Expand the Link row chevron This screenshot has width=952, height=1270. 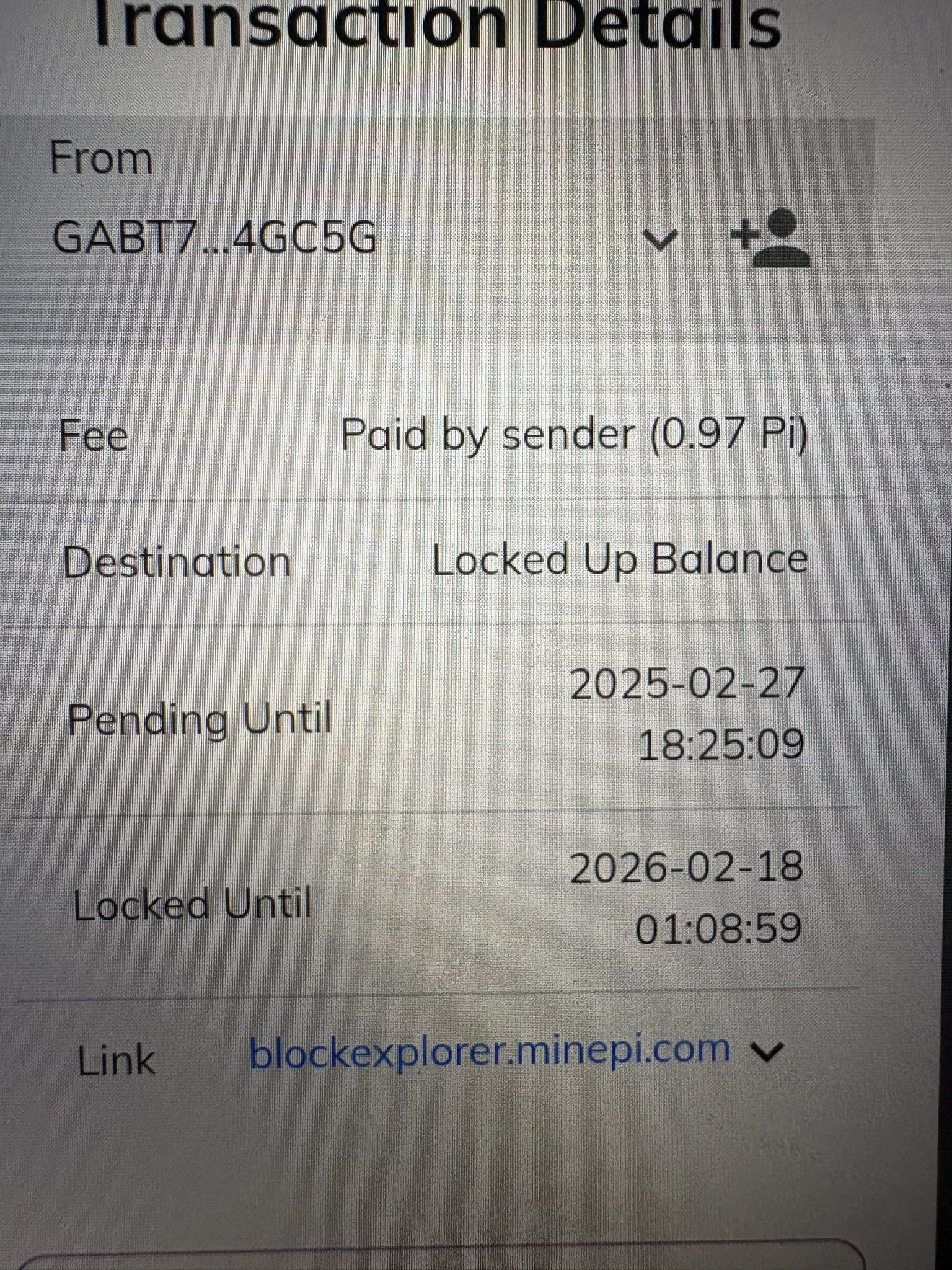767,1051
